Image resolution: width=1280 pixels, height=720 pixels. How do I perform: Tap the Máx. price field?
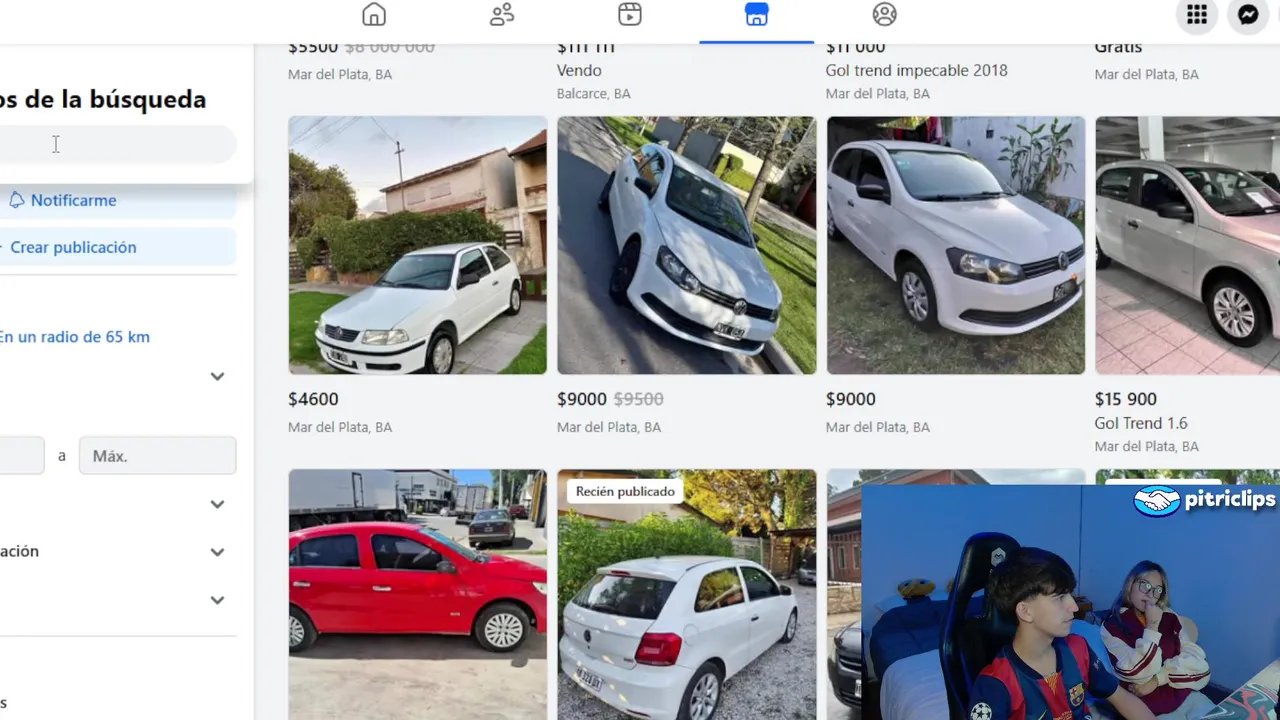tap(157, 456)
